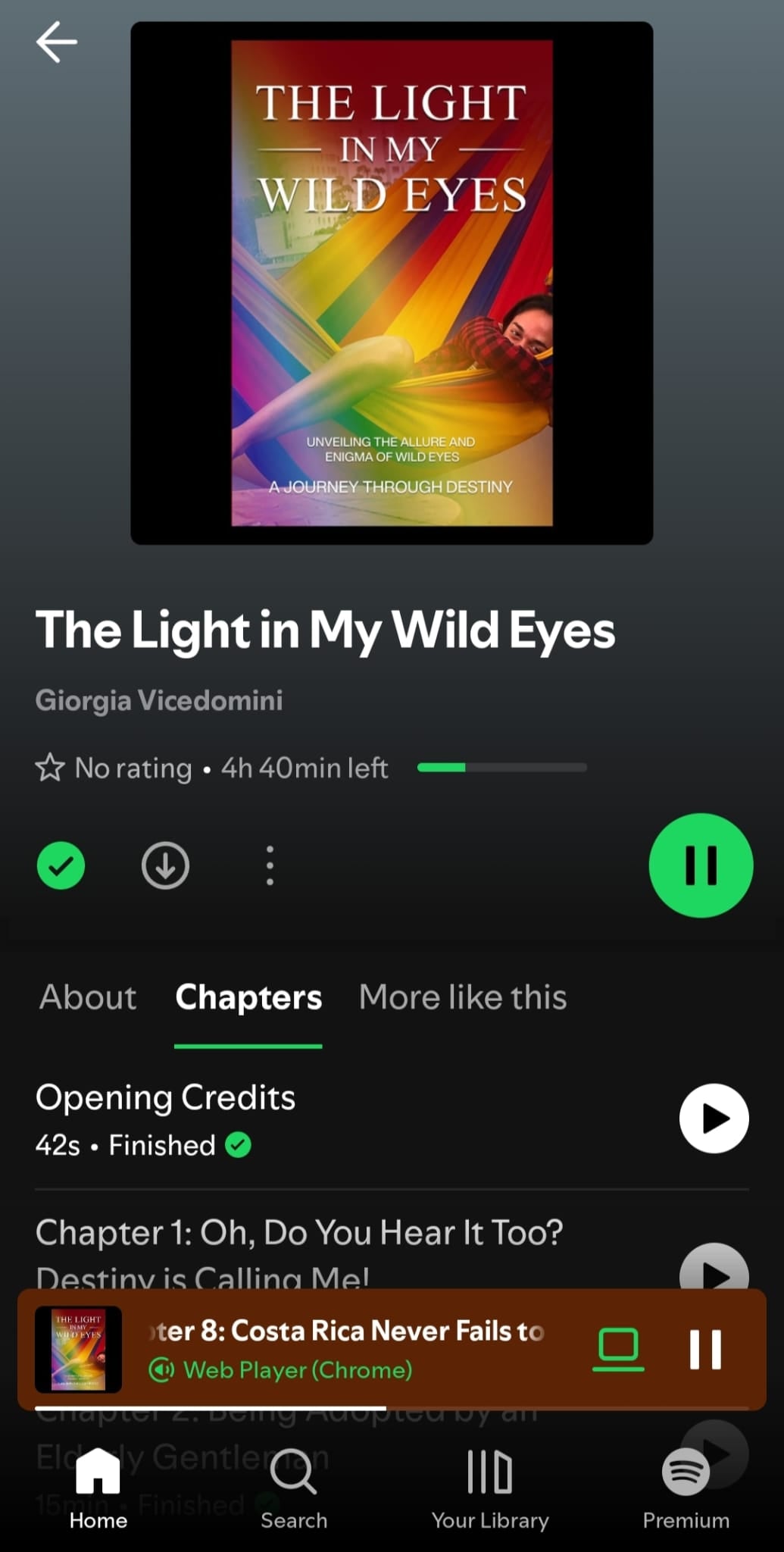
Task: View the Premium tab
Action: (686, 1488)
